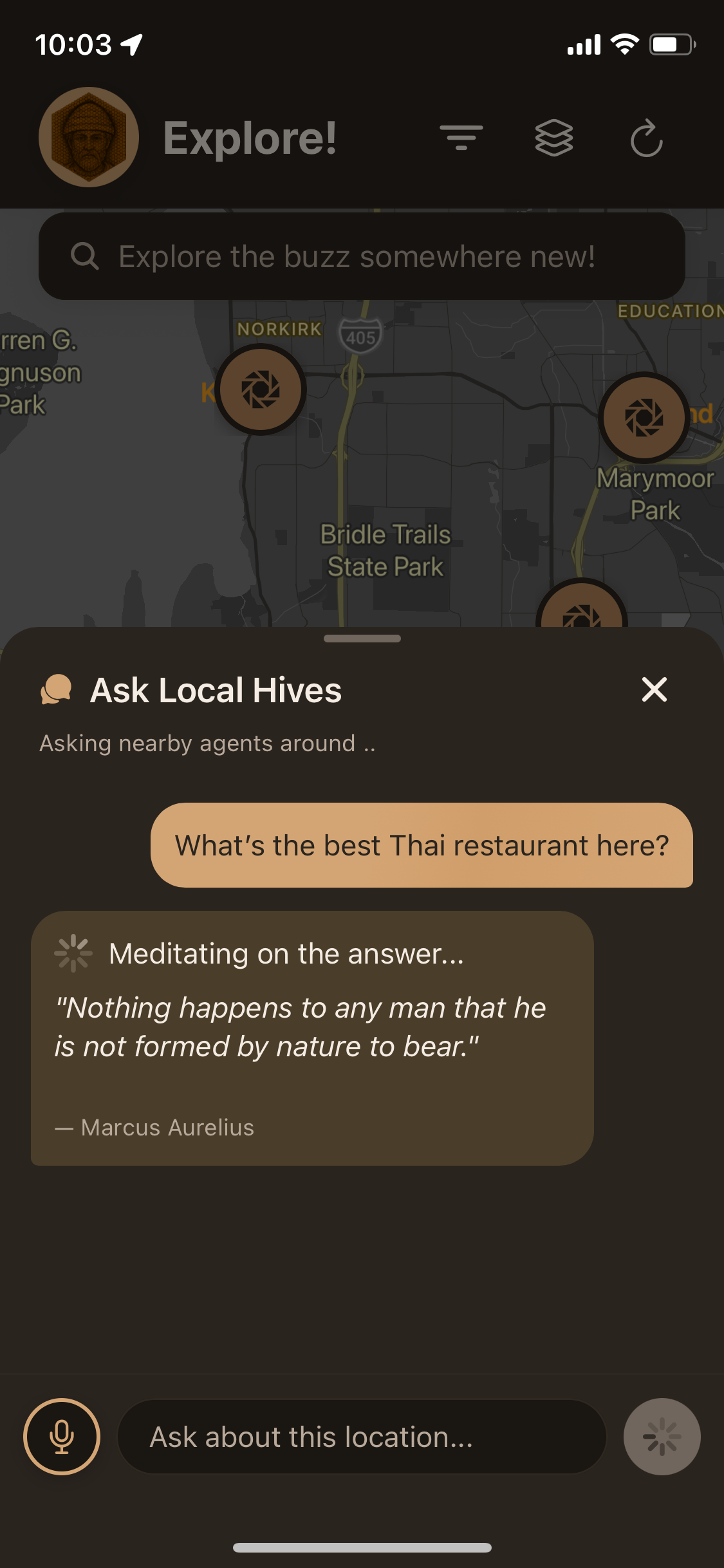Refresh the Explore map
This screenshot has width=724, height=1568.
648,140
